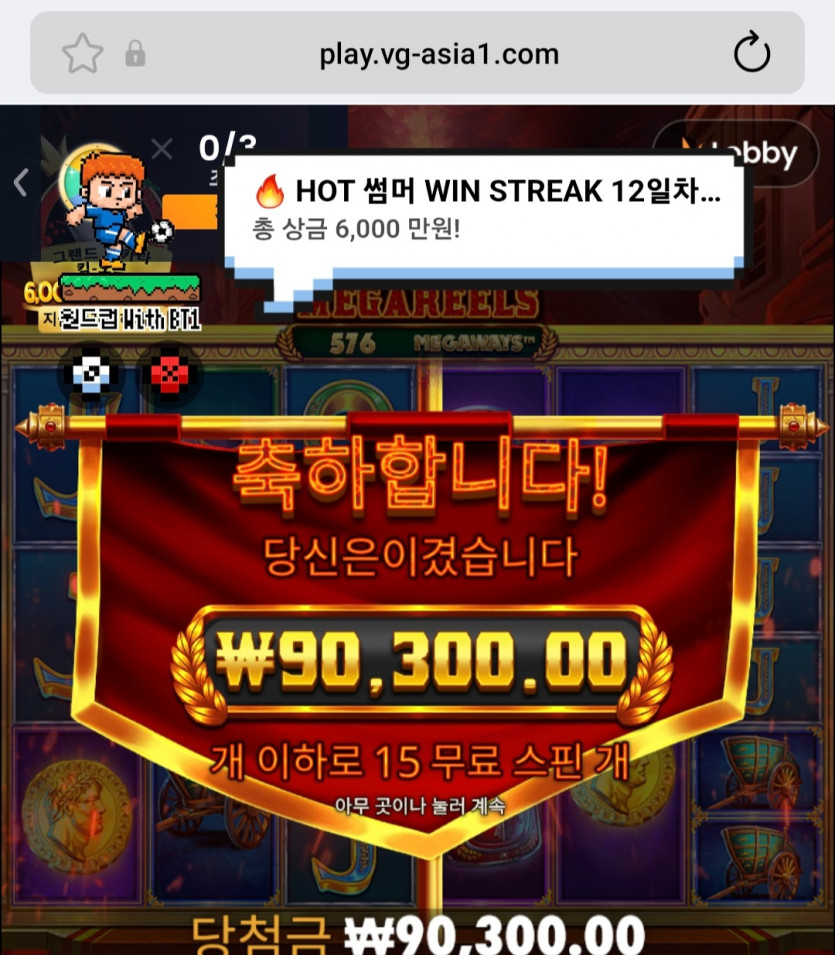Tap the pixel soccer player mascot
The height and width of the screenshot is (955, 835).
[113, 207]
